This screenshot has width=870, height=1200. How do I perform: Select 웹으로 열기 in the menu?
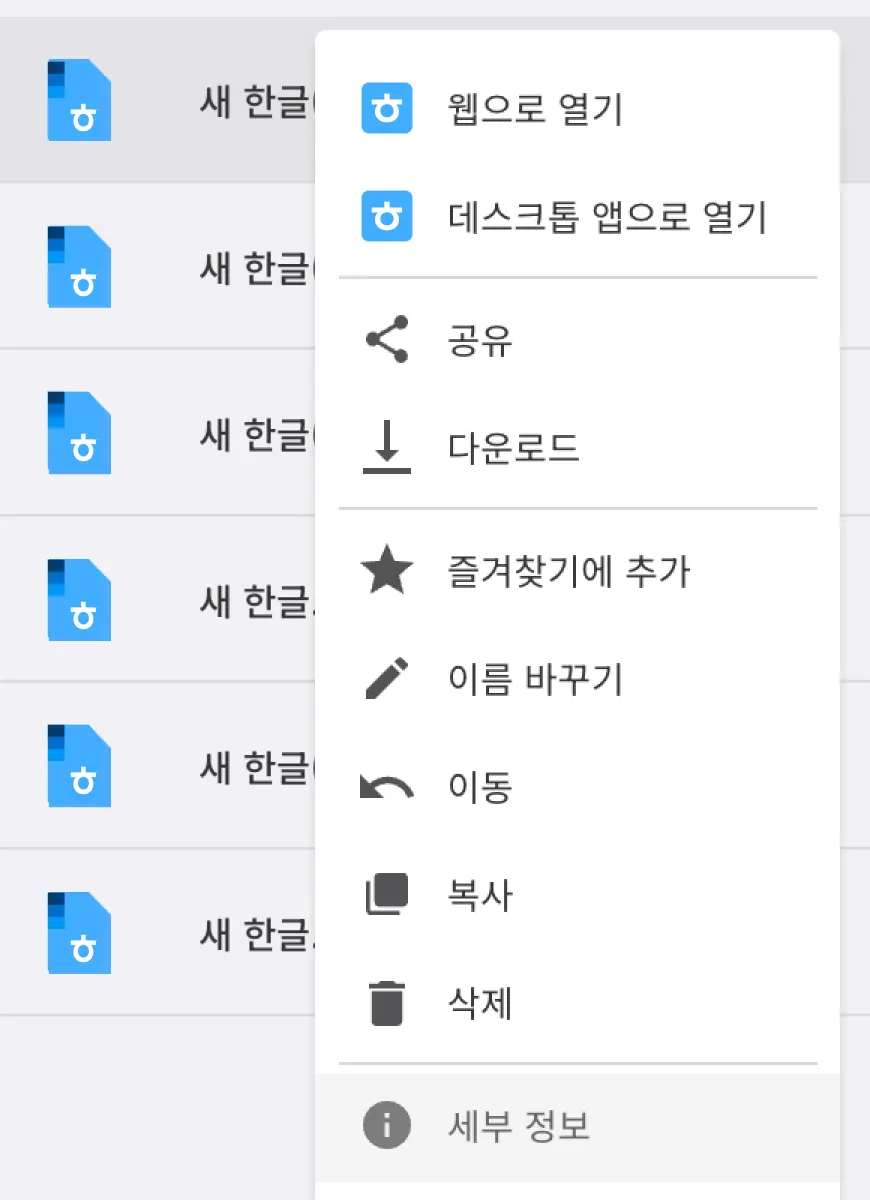[x=536, y=110]
